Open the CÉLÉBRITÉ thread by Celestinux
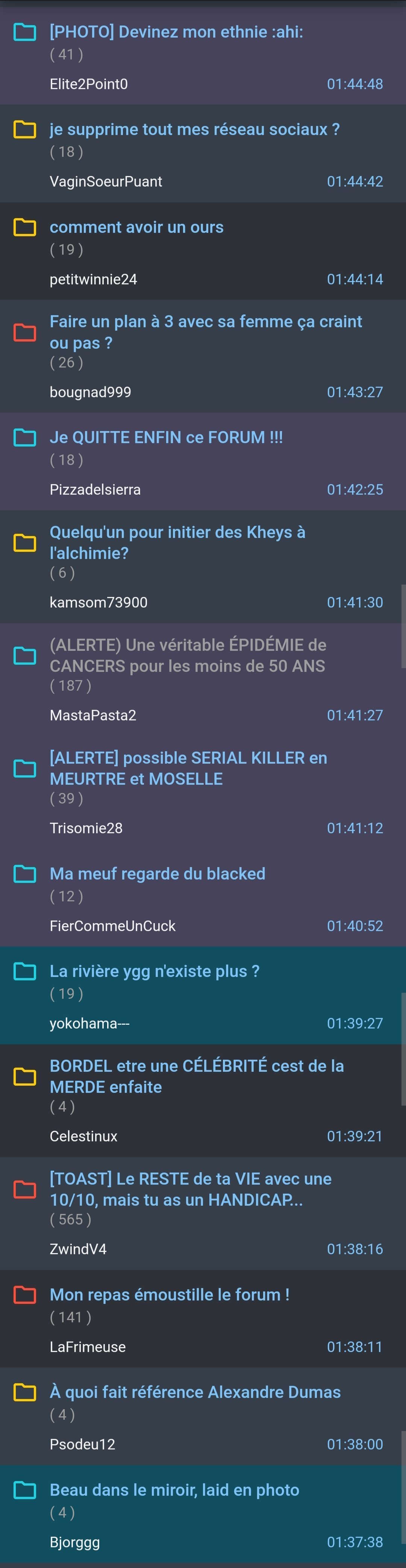 197,1076
